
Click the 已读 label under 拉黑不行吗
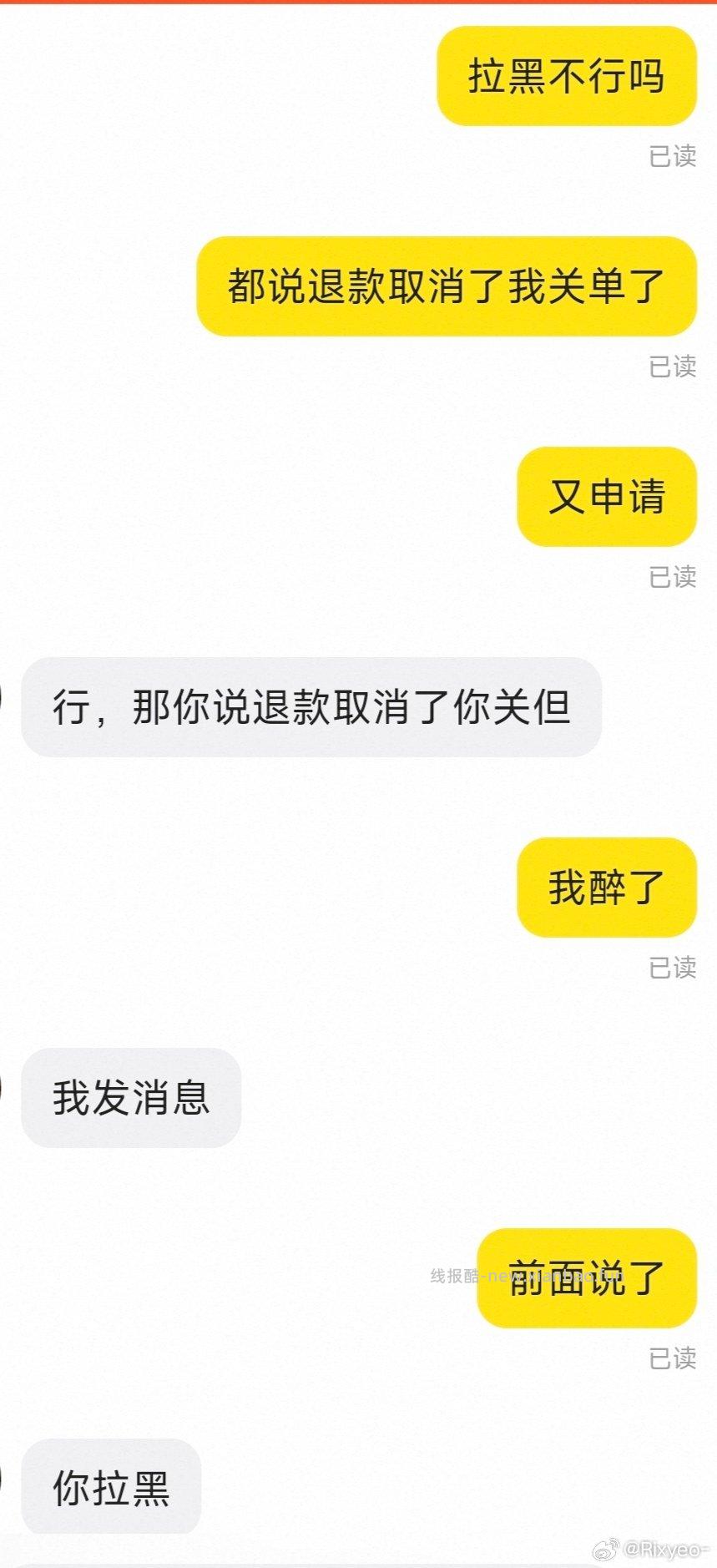point(673,157)
